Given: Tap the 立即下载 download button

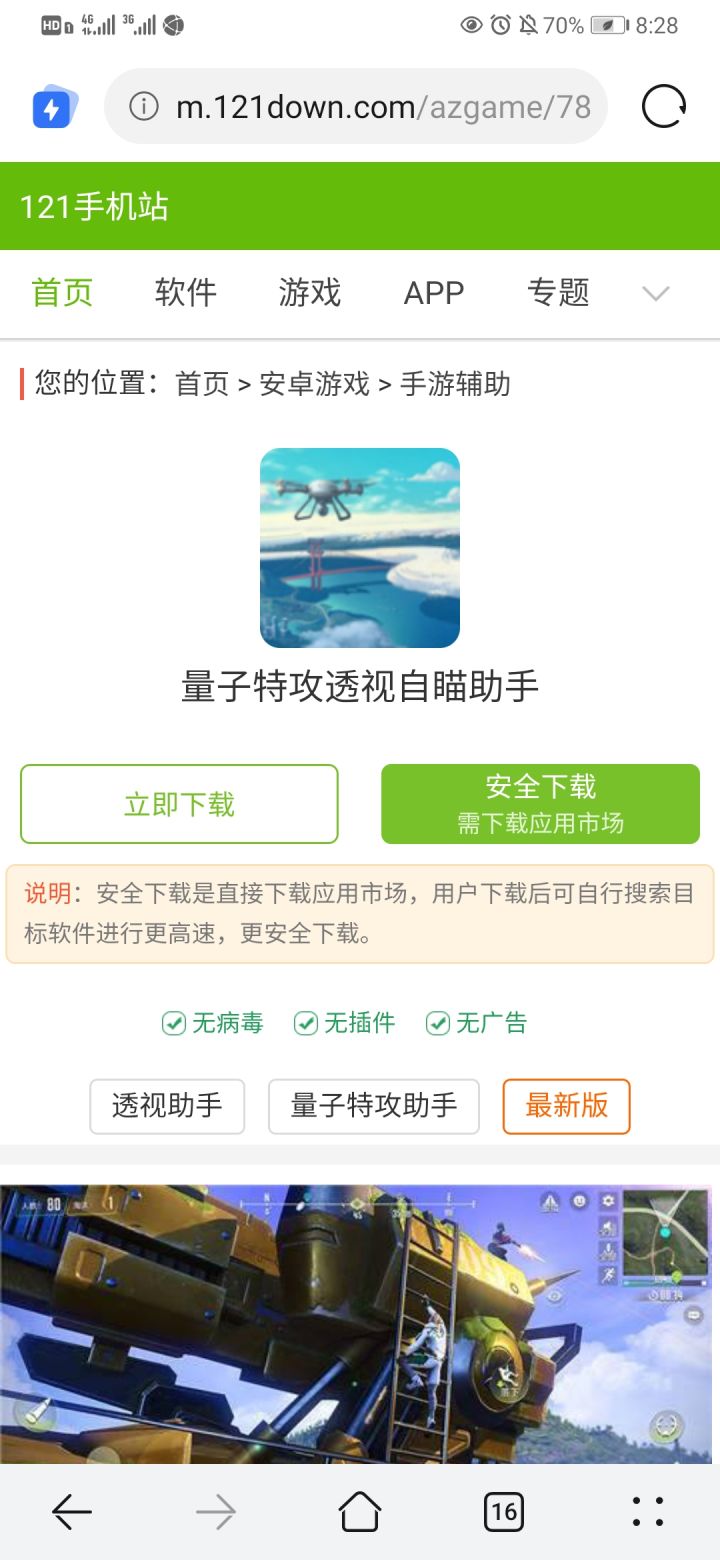Looking at the screenshot, I should (179, 803).
